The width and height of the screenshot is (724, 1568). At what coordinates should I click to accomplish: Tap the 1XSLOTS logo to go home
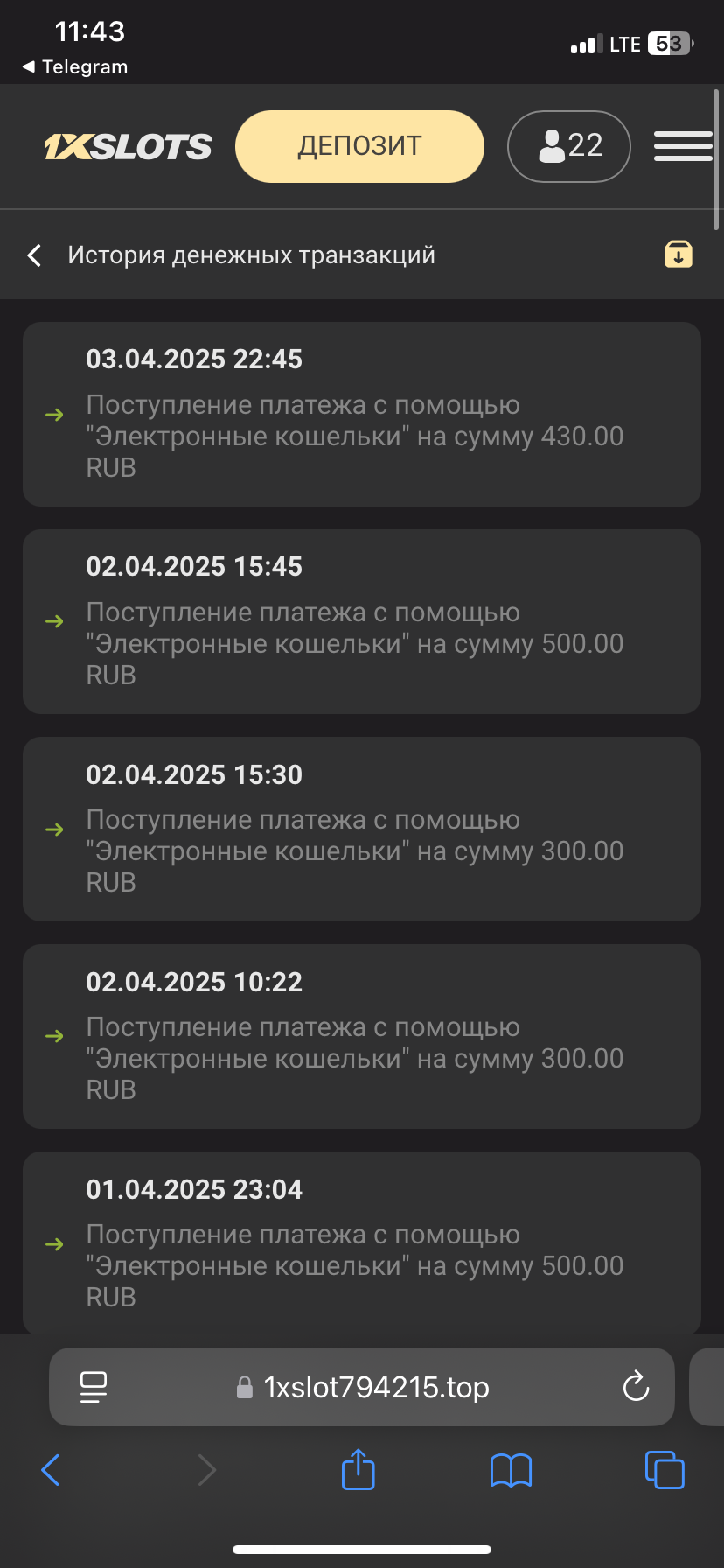pyautogui.click(x=129, y=147)
